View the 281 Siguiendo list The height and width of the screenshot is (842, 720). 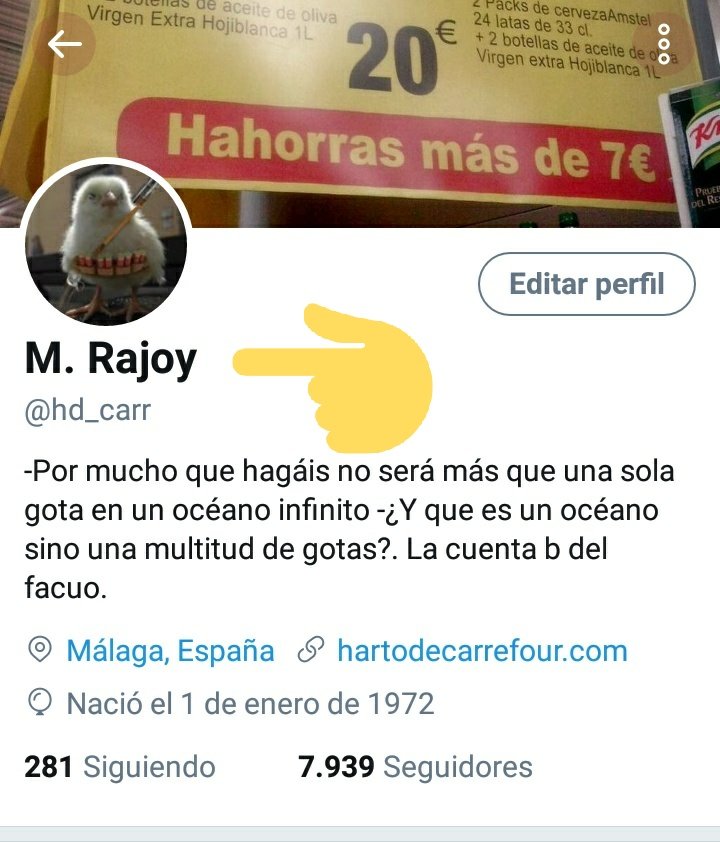120,767
